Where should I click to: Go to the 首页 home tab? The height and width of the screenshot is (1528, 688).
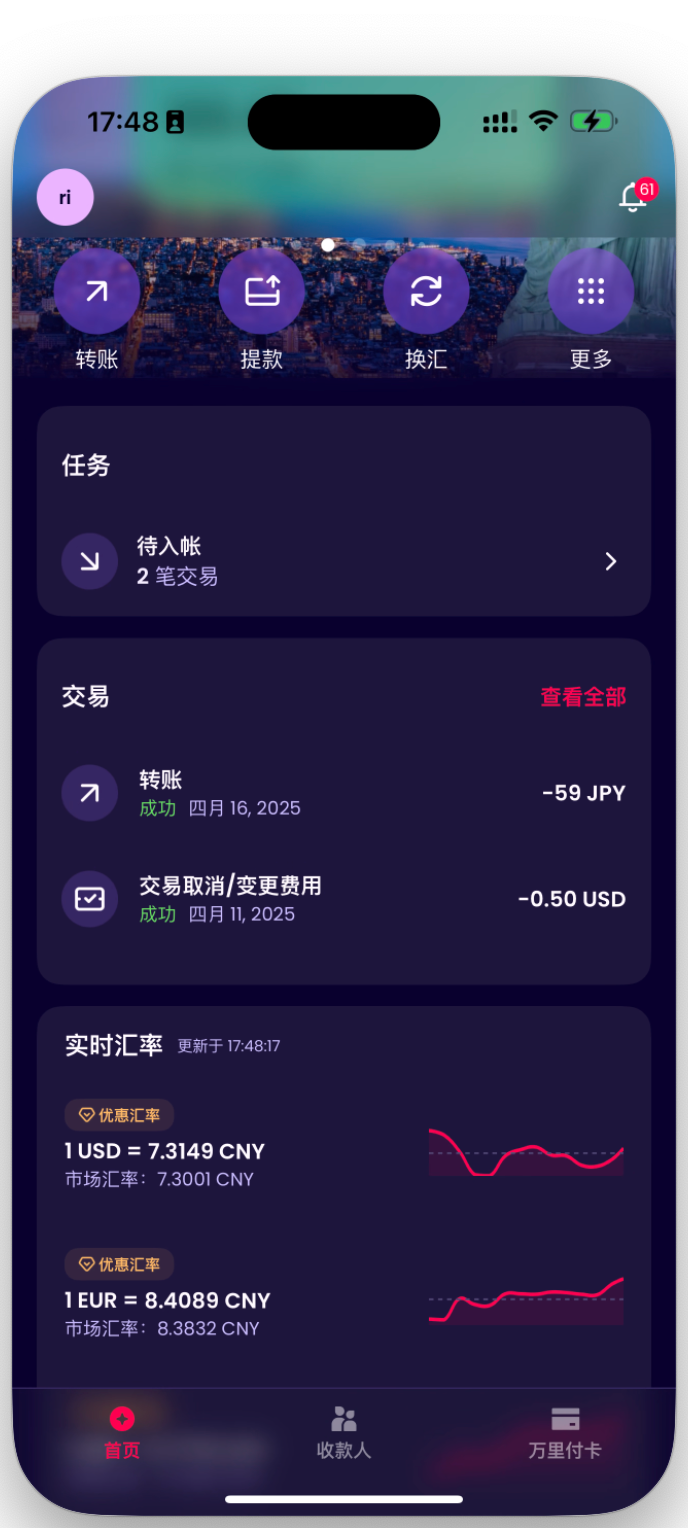(122, 1432)
